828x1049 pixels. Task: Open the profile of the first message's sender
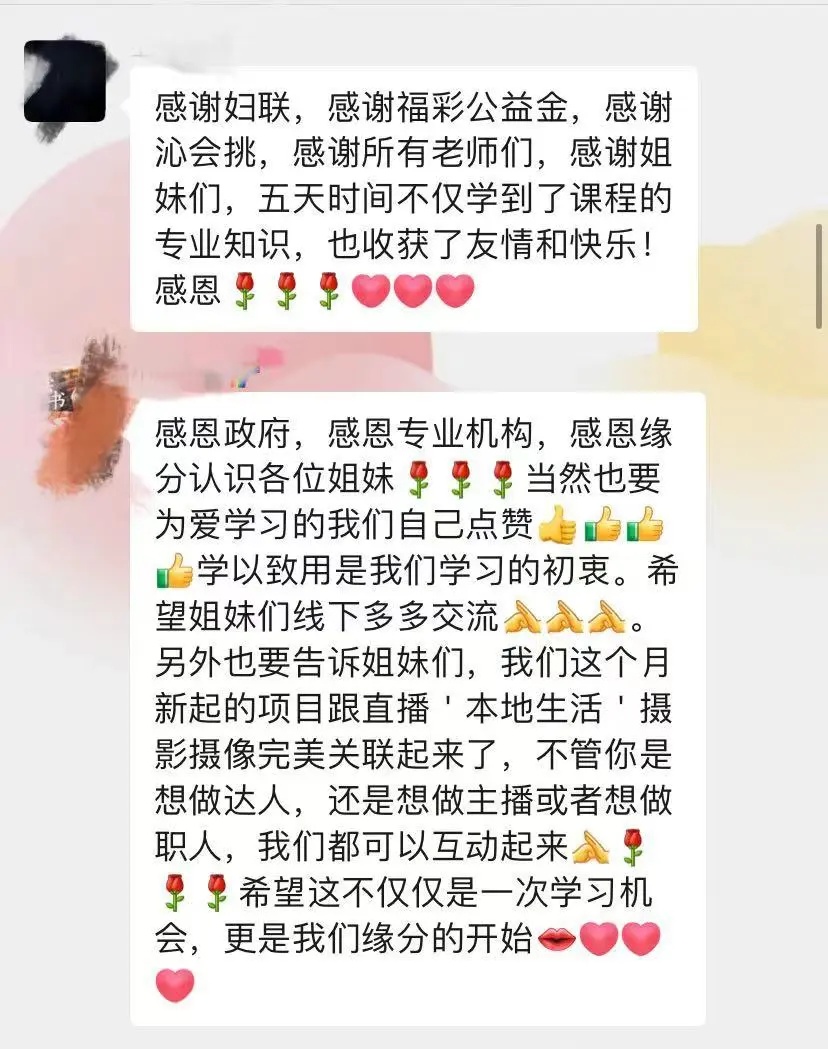[x=65, y=80]
